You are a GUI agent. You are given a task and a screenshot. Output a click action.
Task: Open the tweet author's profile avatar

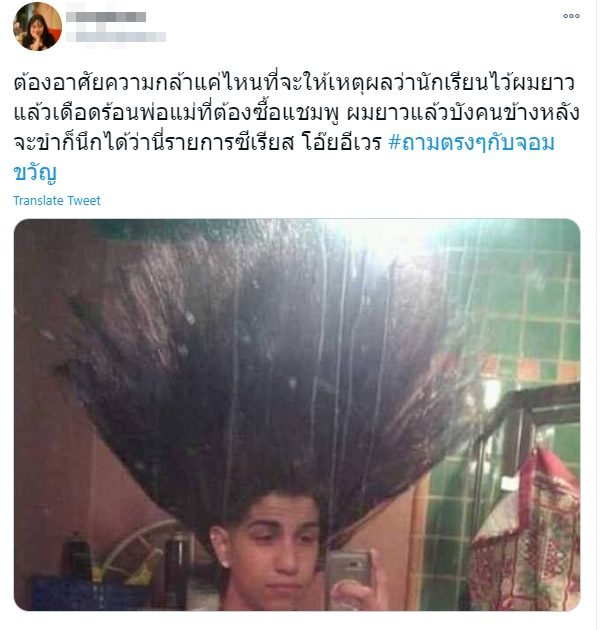38,27
